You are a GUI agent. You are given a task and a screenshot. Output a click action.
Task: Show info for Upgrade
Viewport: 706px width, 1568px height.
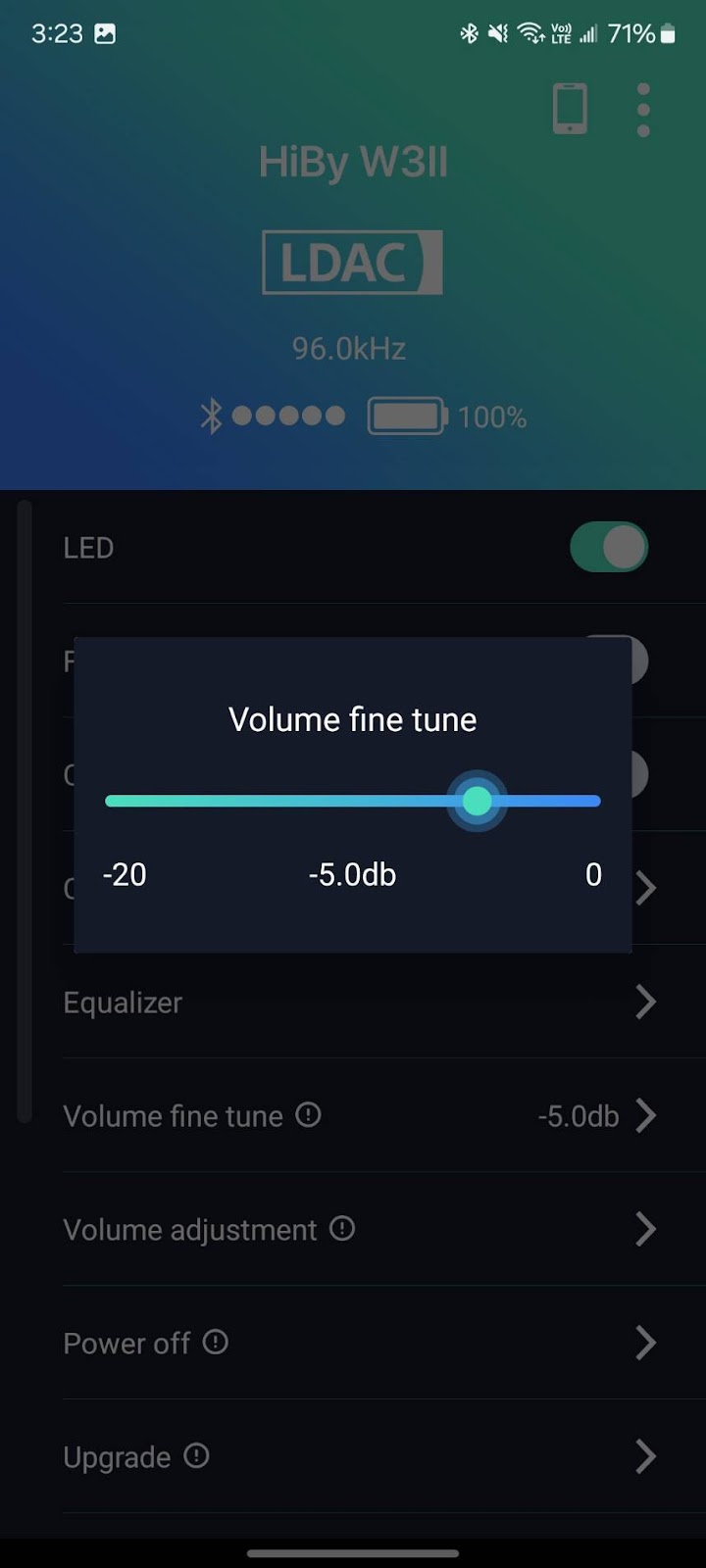(197, 1455)
